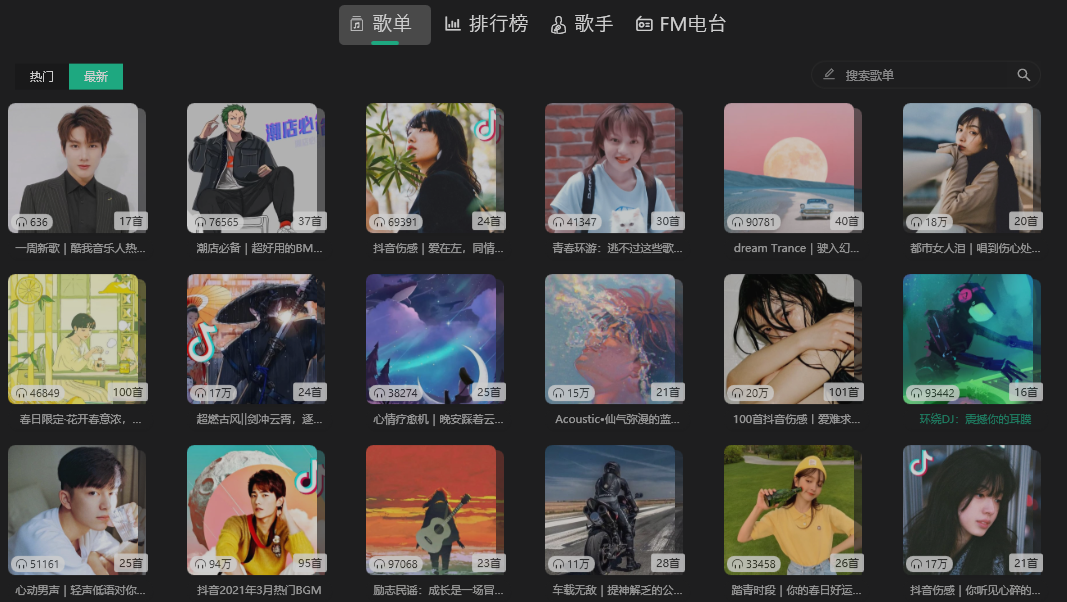
Task: Open the dream Trance playlist
Action: click(789, 168)
